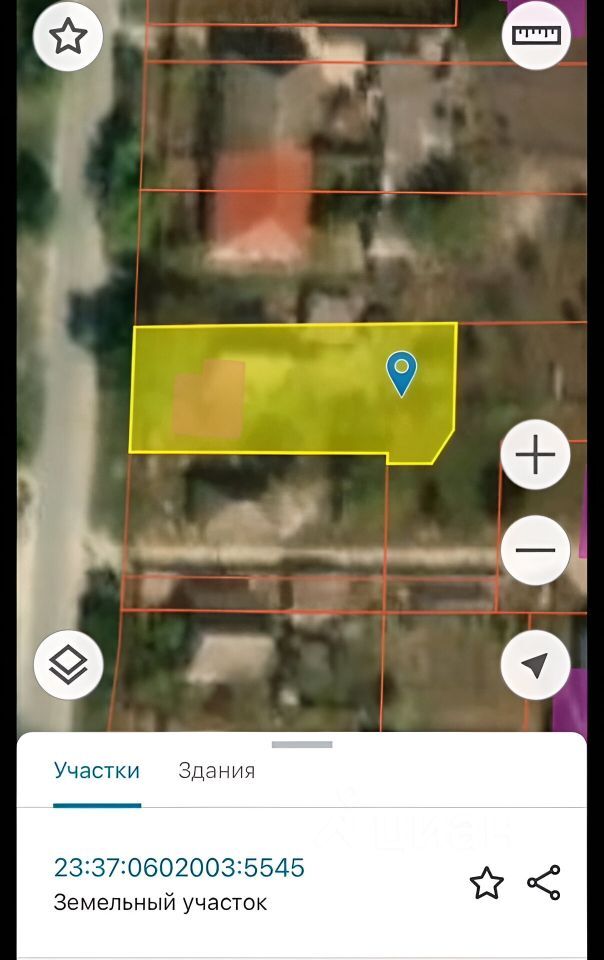Zoom out with the minus button
This screenshot has height=960, width=604.
click(535, 550)
